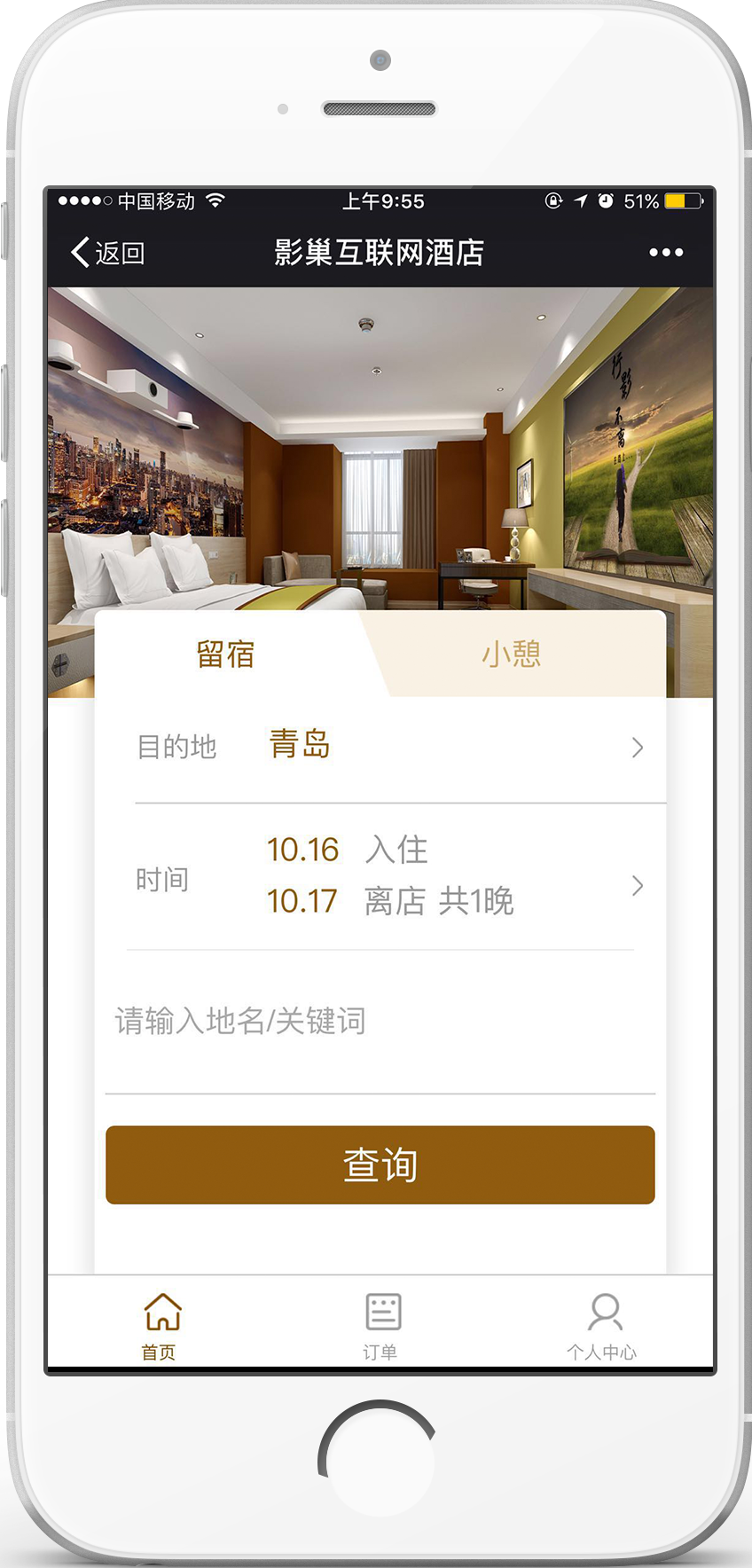Open the 订单 orders tab
Image resolution: width=752 pixels, height=1568 pixels.
[x=381, y=1325]
